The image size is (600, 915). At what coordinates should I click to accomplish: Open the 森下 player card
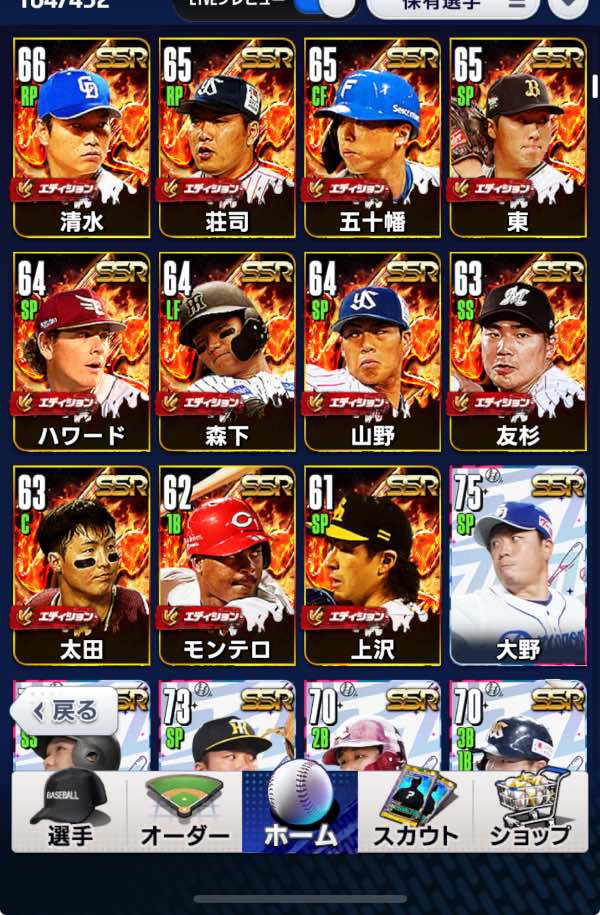pos(227,351)
